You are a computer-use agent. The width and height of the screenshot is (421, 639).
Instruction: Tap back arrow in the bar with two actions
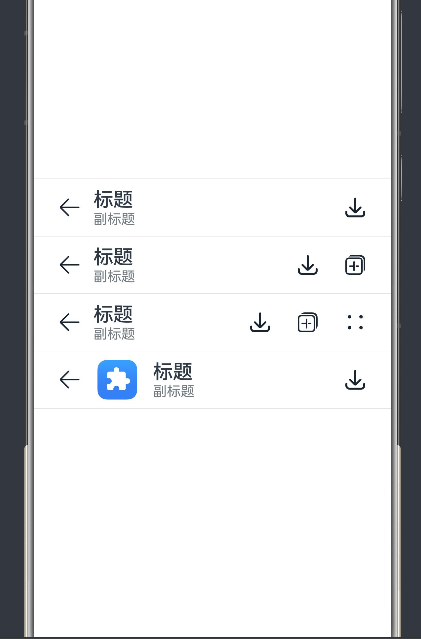coord(69,265)
